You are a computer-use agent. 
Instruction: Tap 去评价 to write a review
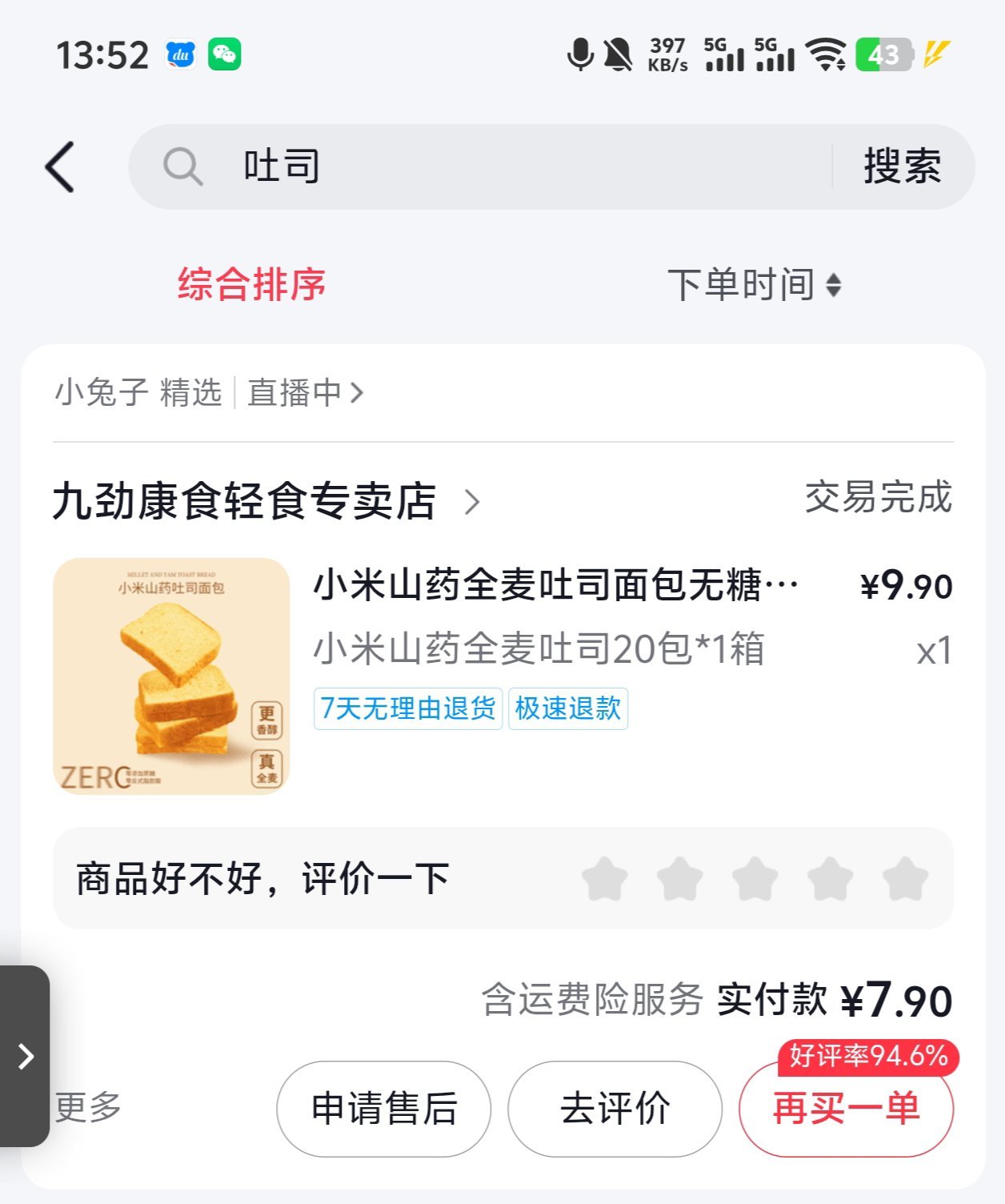[615, 1109]
